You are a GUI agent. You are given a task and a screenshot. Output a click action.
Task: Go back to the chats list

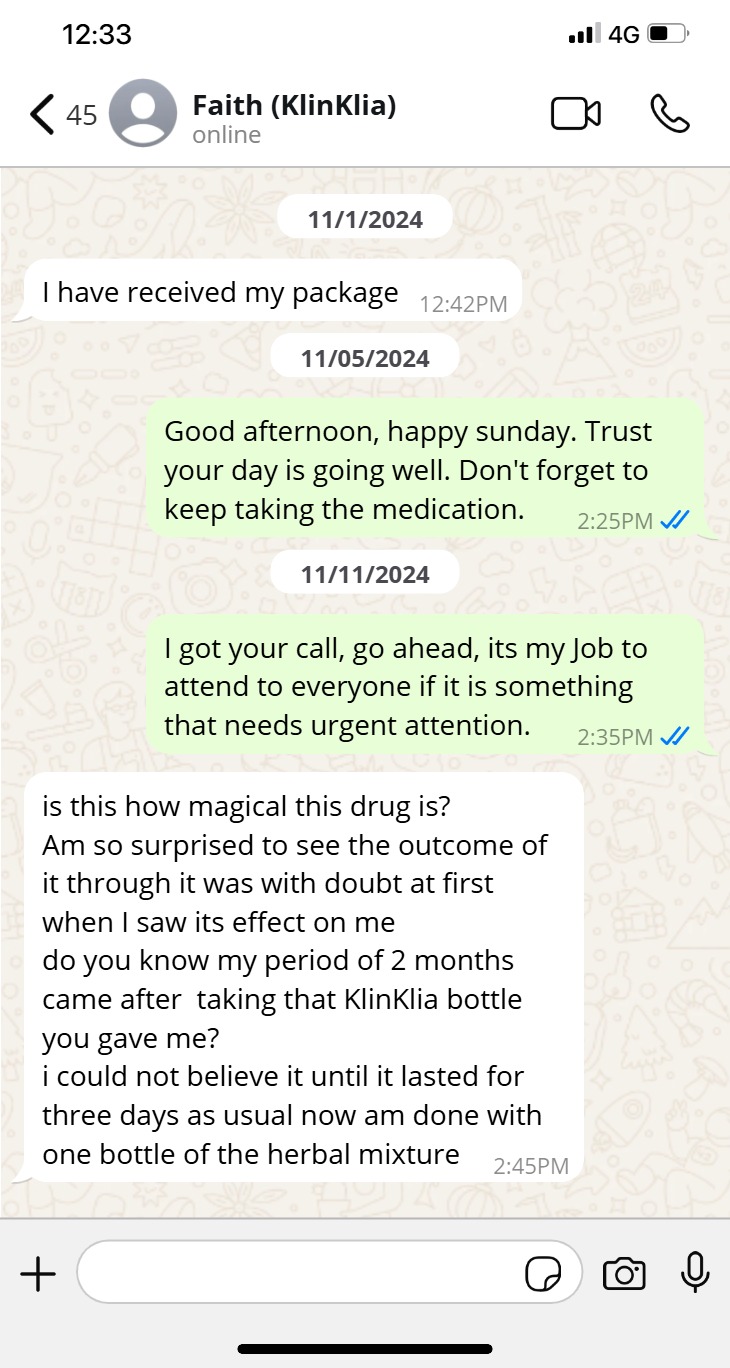(42, 114)
